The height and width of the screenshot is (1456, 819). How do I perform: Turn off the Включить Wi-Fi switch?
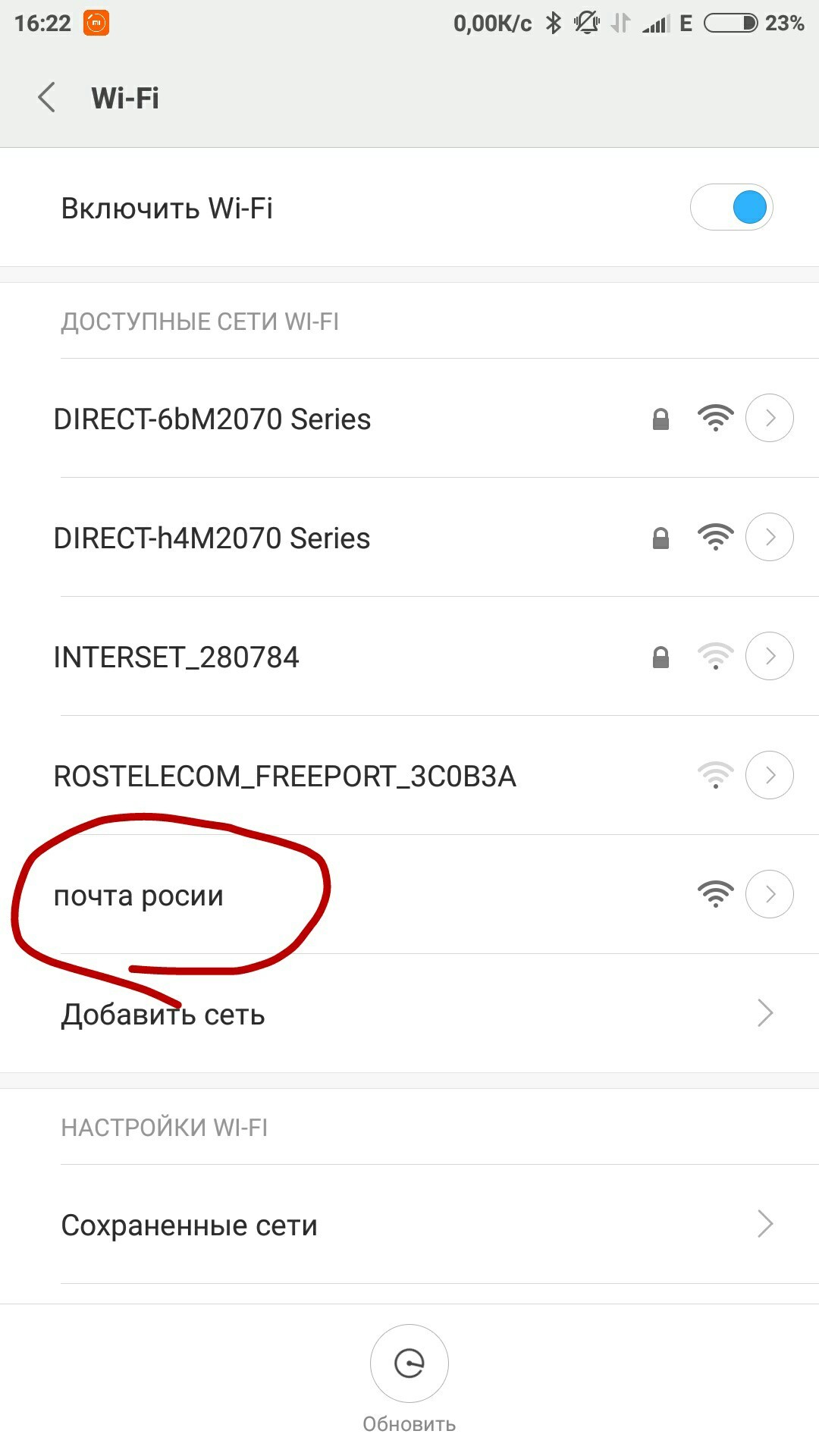(731, 208)
